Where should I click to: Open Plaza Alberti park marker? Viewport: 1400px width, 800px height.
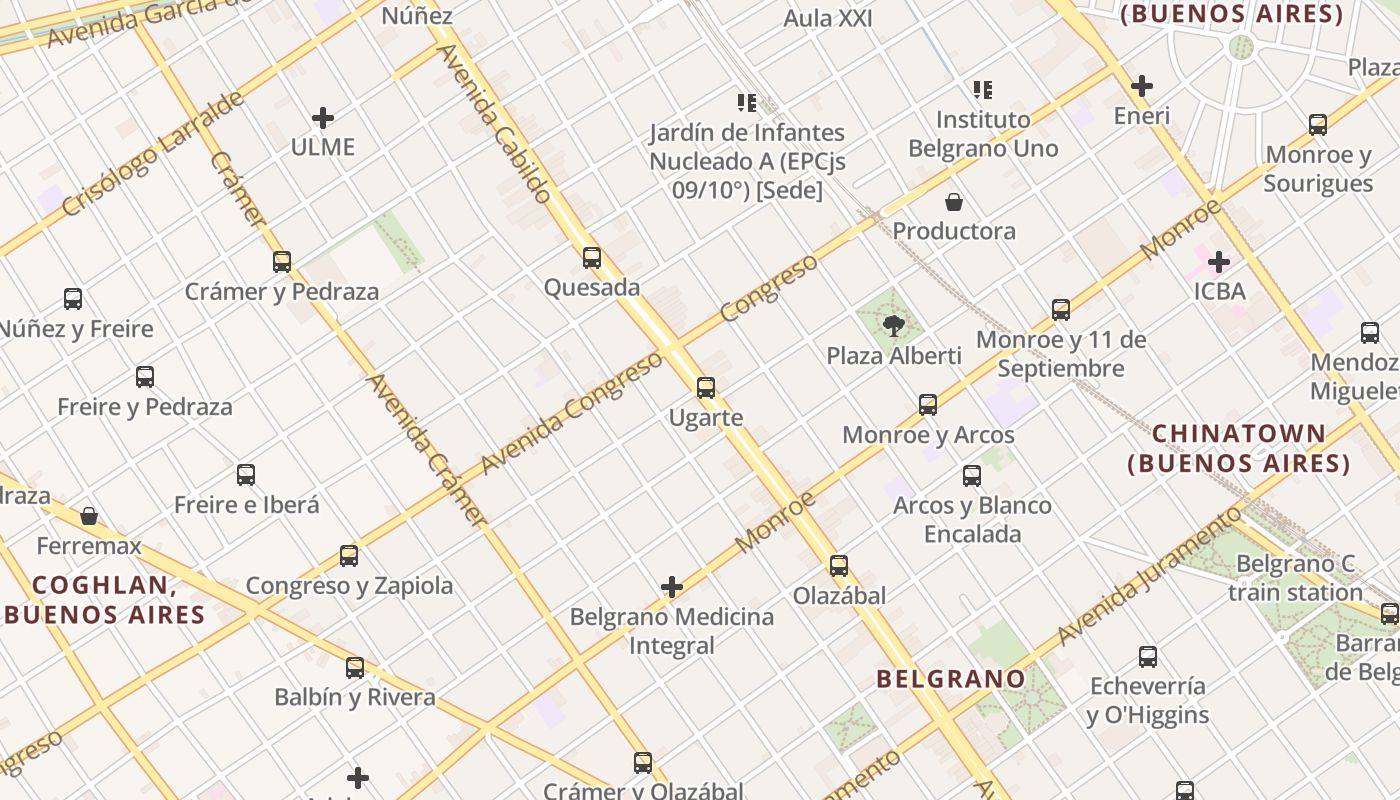[894, 325]
